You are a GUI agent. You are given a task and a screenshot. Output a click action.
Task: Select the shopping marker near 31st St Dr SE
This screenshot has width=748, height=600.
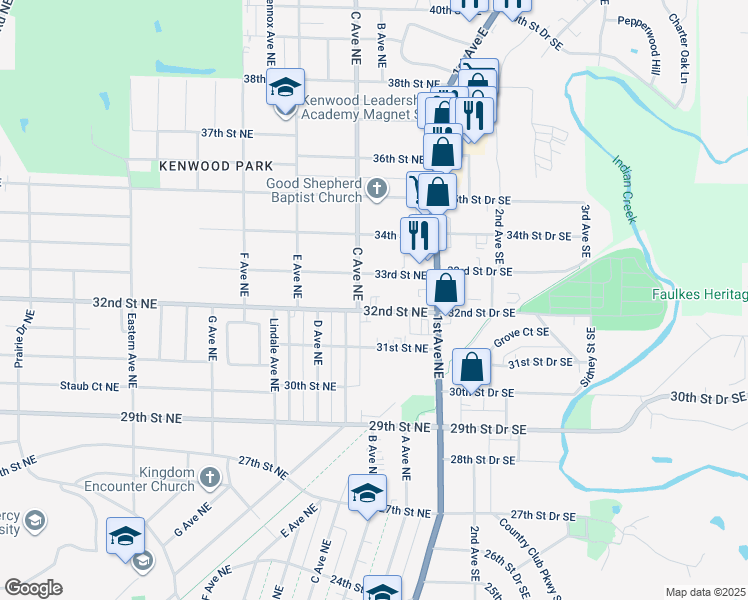click(471, 368)
